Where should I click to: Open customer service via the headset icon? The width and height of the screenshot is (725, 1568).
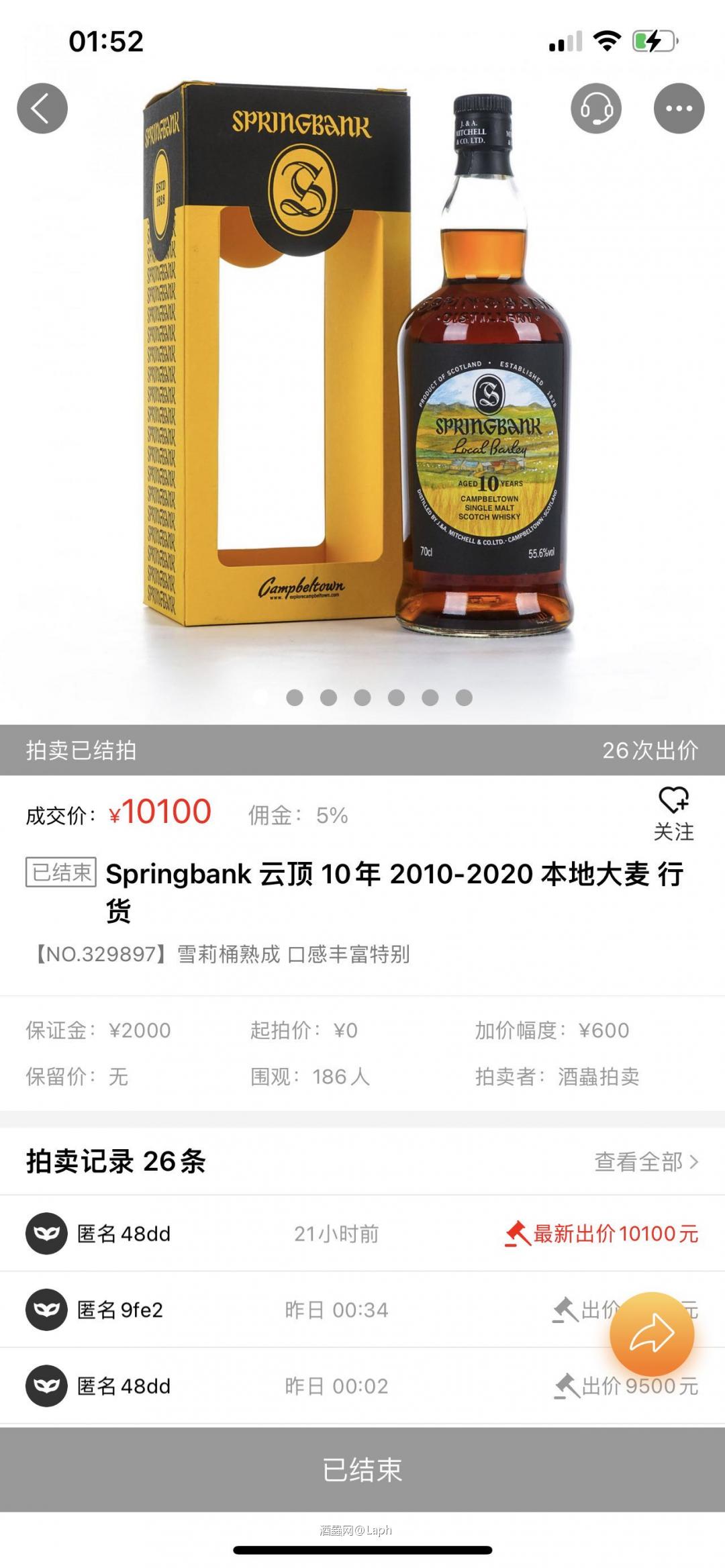(596, 107)
